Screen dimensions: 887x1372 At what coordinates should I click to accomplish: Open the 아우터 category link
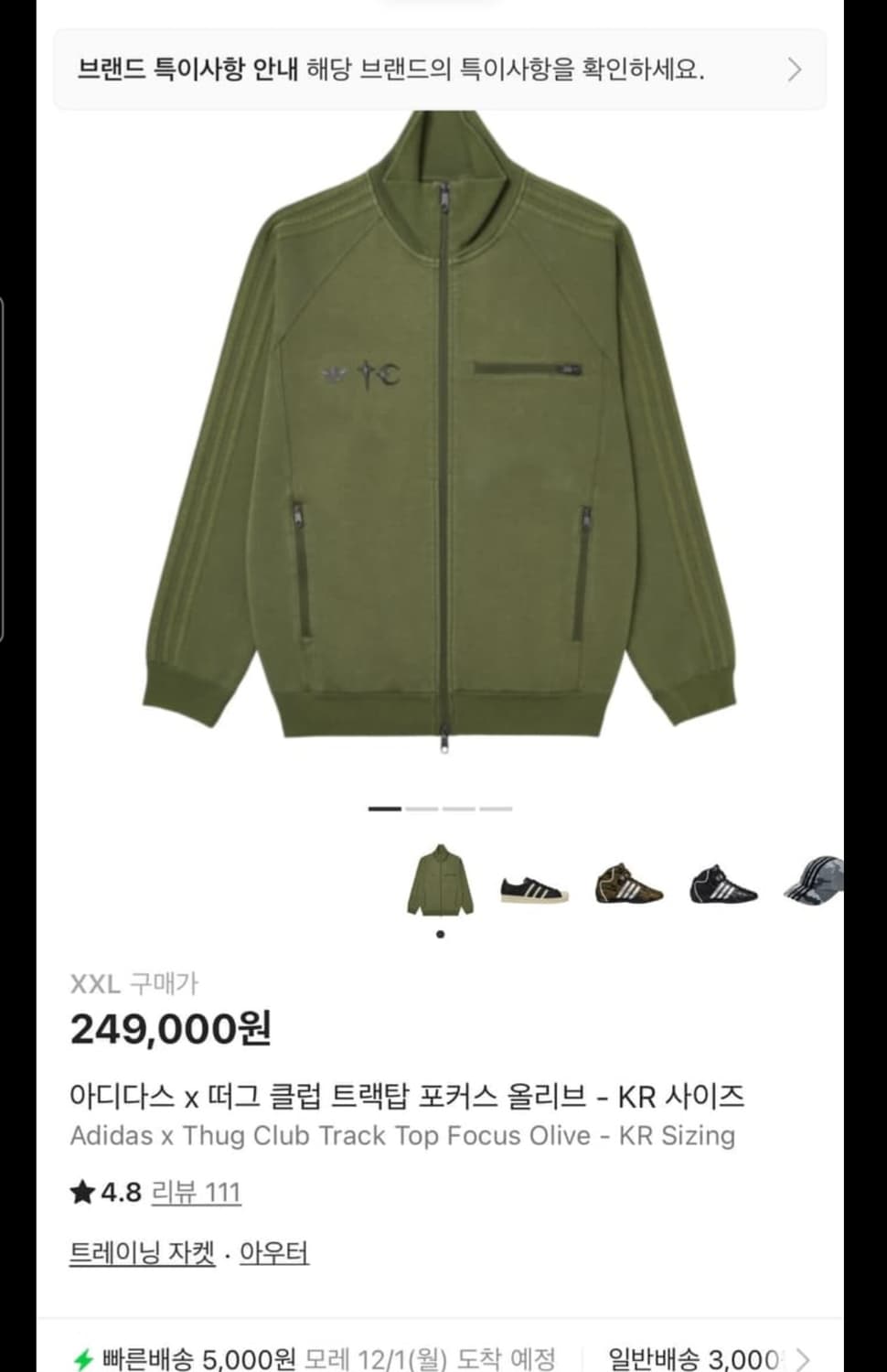point(274,1254)
